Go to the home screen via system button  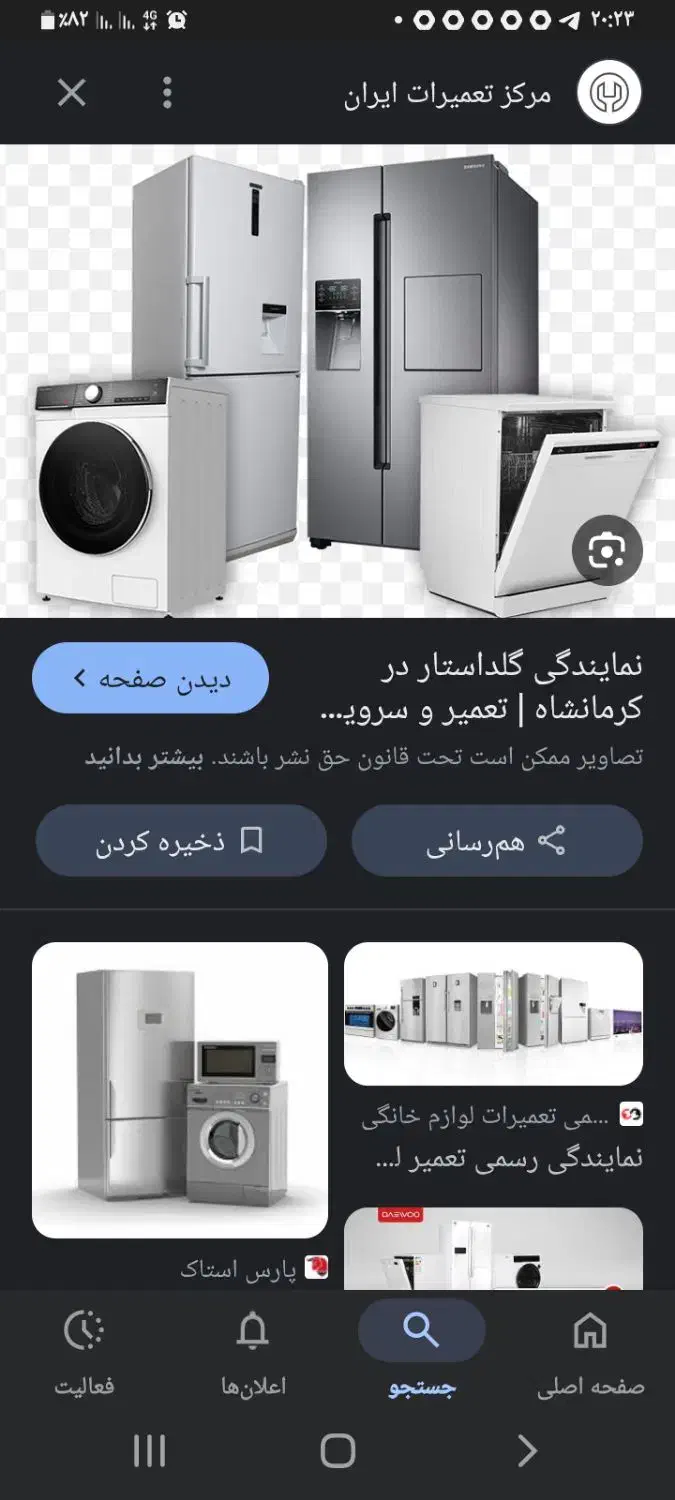(338, 1450)
